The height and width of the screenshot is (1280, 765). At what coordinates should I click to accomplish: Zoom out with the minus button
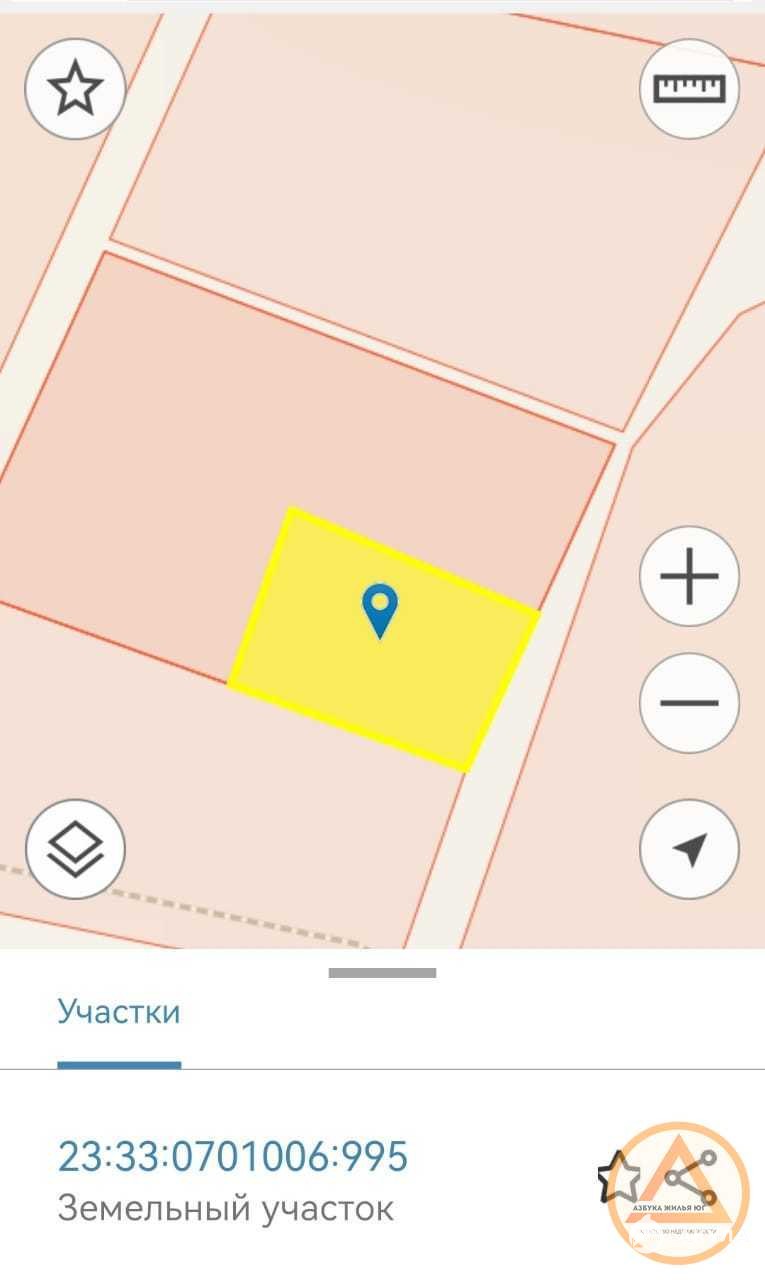coord(689,703)
